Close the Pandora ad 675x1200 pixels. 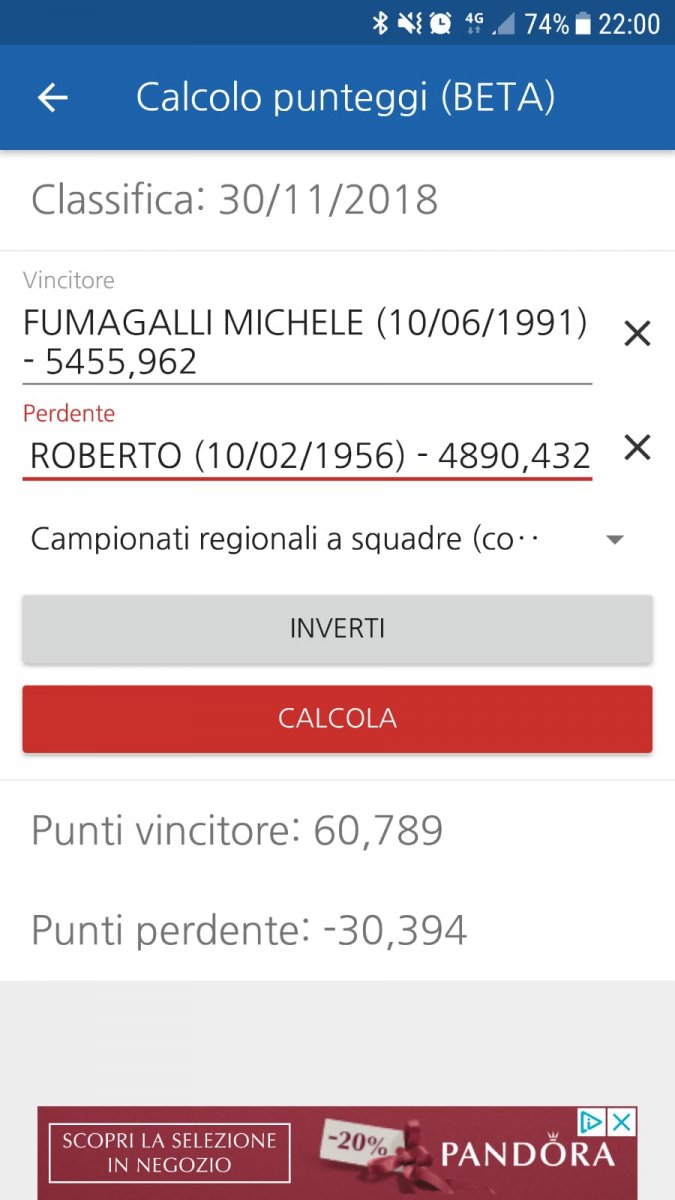tap(623, 1121)
